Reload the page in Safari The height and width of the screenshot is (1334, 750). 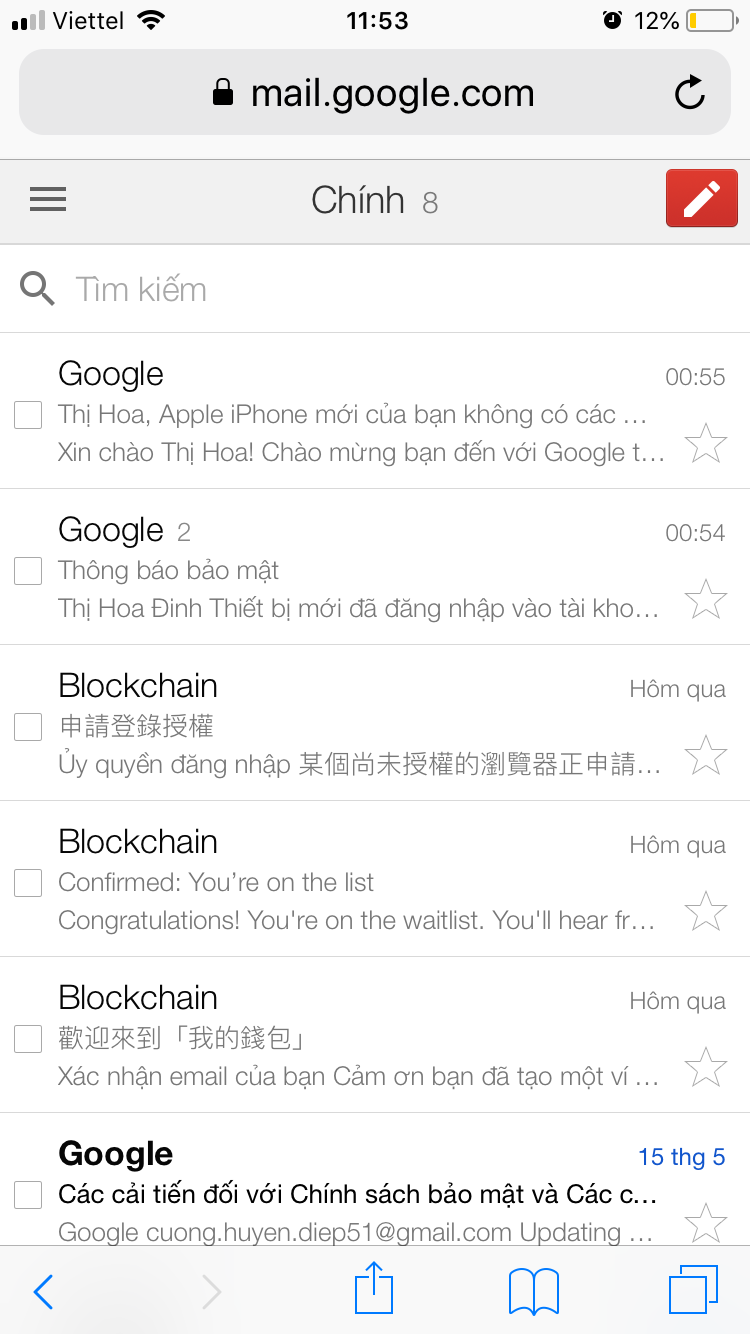coord(689,94)
